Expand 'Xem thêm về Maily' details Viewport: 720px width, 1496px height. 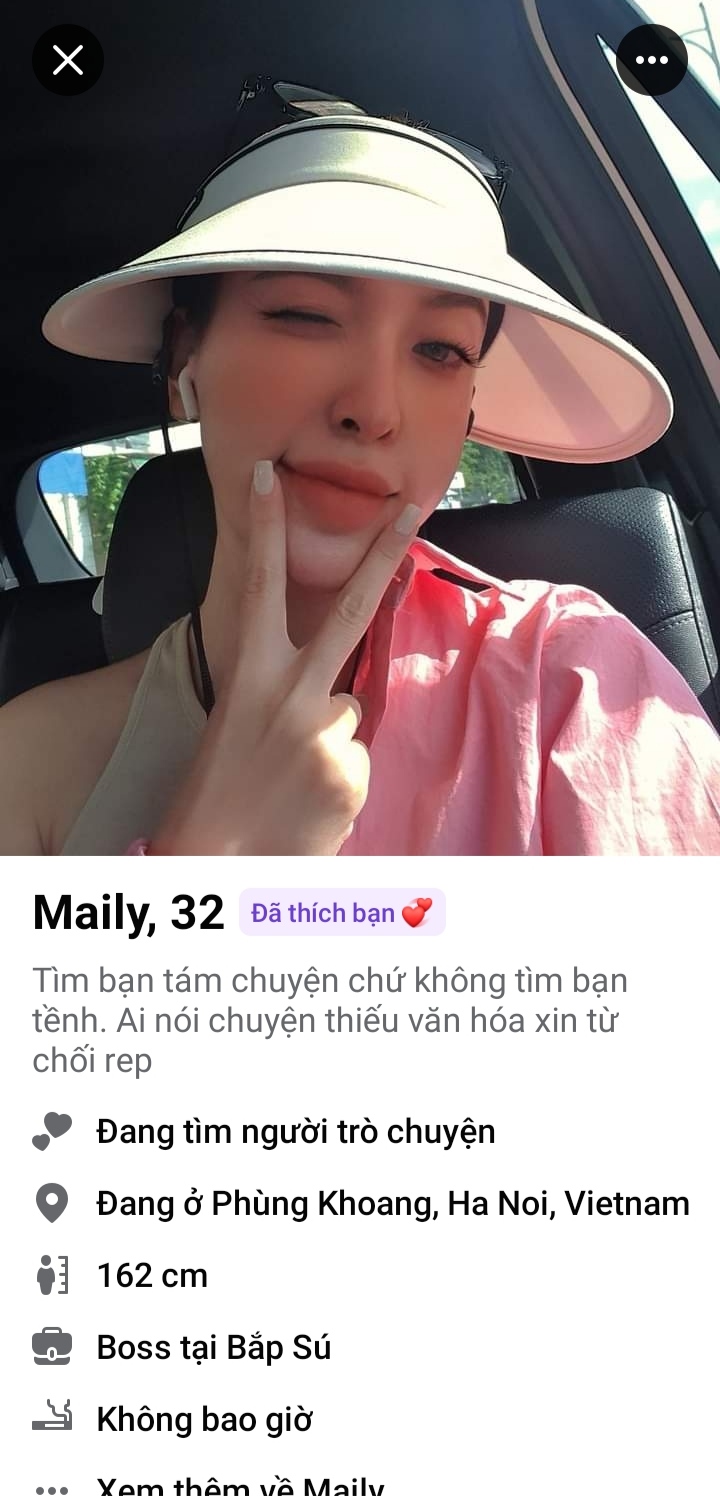[x=239, y=1485]
